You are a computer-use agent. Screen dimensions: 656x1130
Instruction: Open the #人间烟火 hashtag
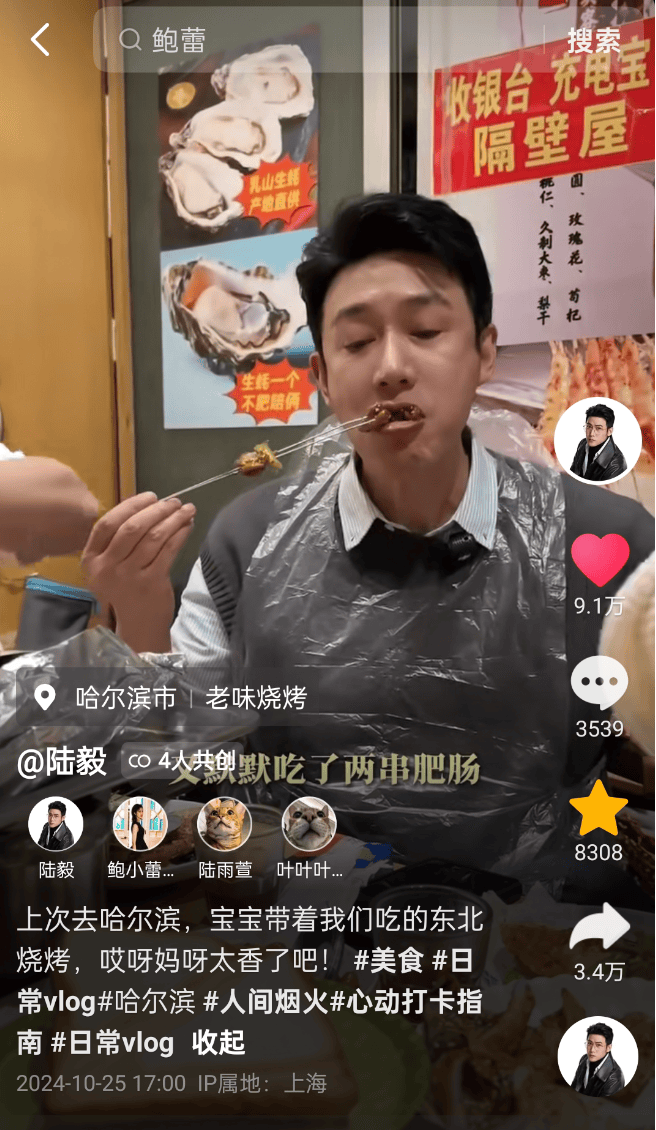coord(266,1002)
